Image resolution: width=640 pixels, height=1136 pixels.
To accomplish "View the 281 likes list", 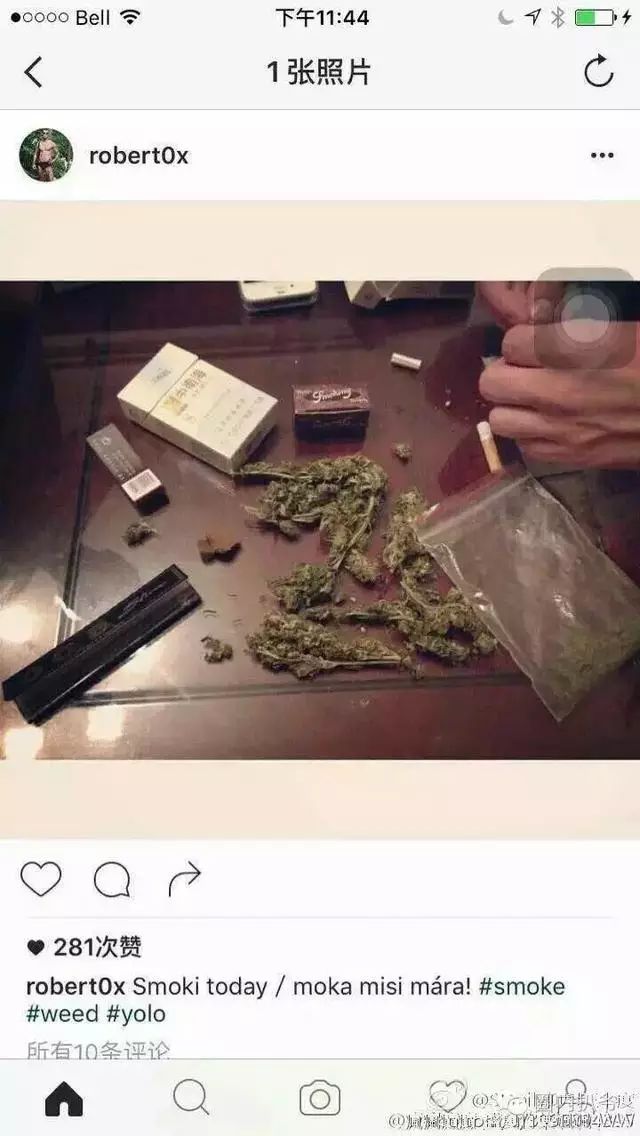I will click(84, 947).
